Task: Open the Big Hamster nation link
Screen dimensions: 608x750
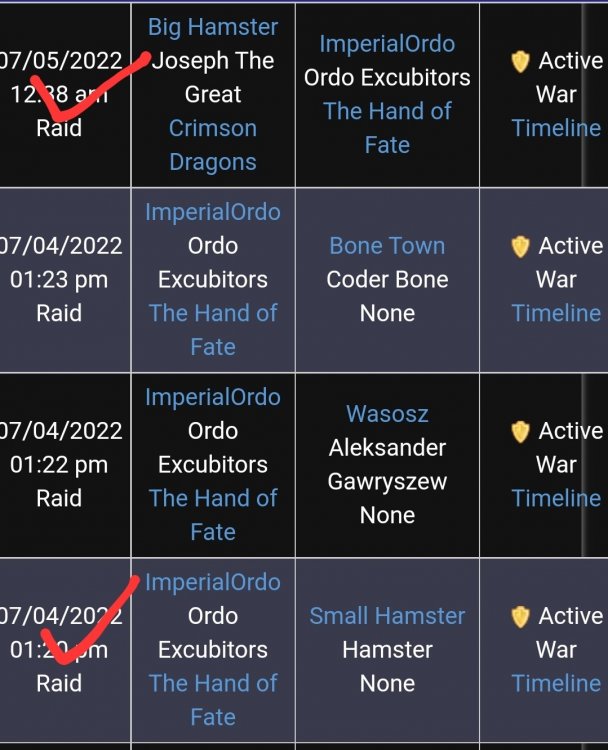Action: (x=213, y=27)
